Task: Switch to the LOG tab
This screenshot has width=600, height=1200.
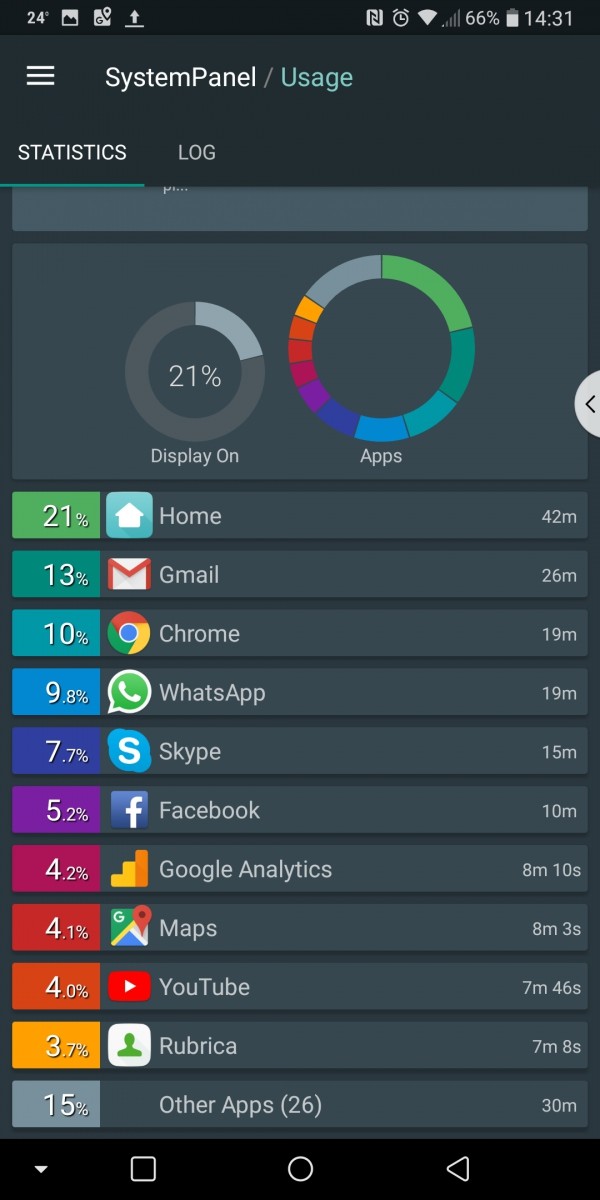Action: (197, 153)
